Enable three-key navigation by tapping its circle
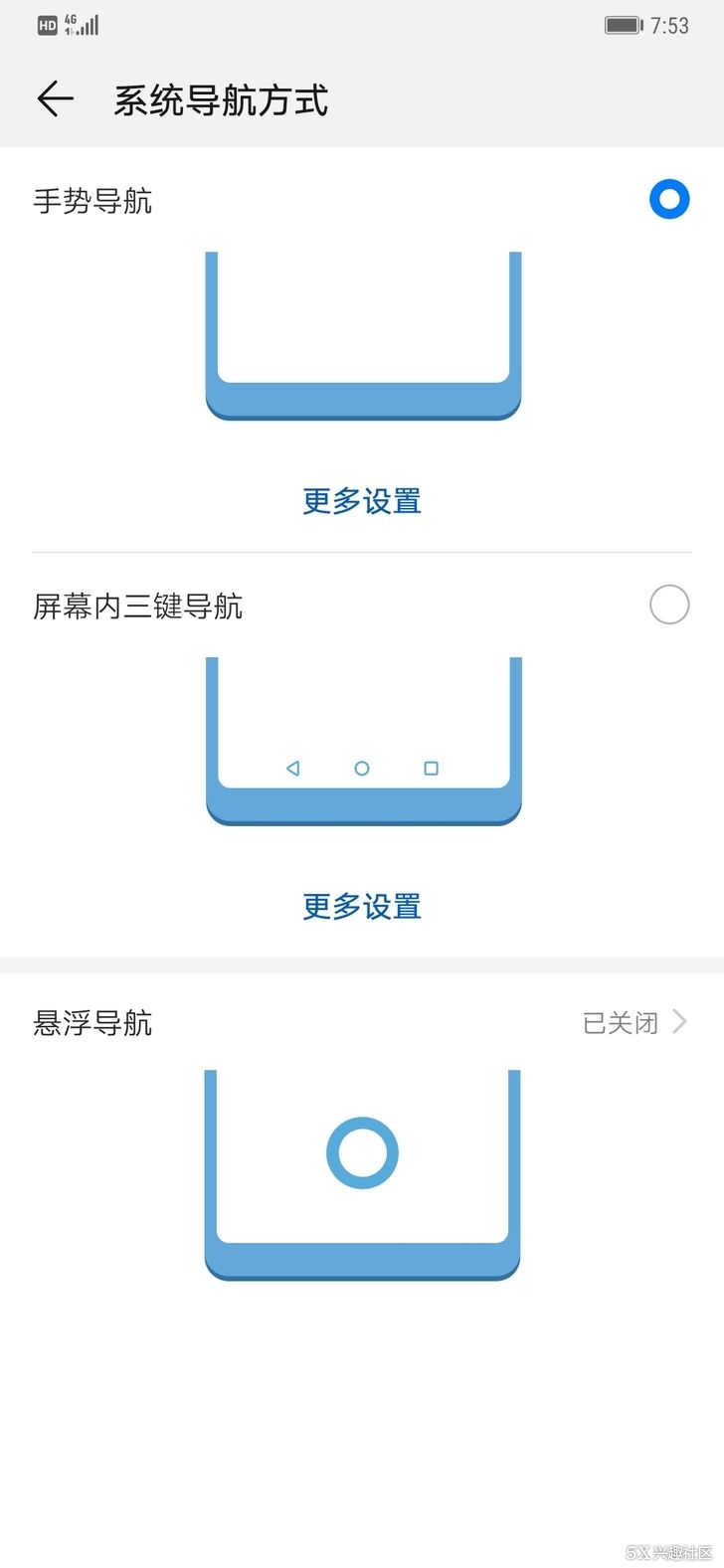This screenshot has height=1568, width=724. tap(668, 605)
